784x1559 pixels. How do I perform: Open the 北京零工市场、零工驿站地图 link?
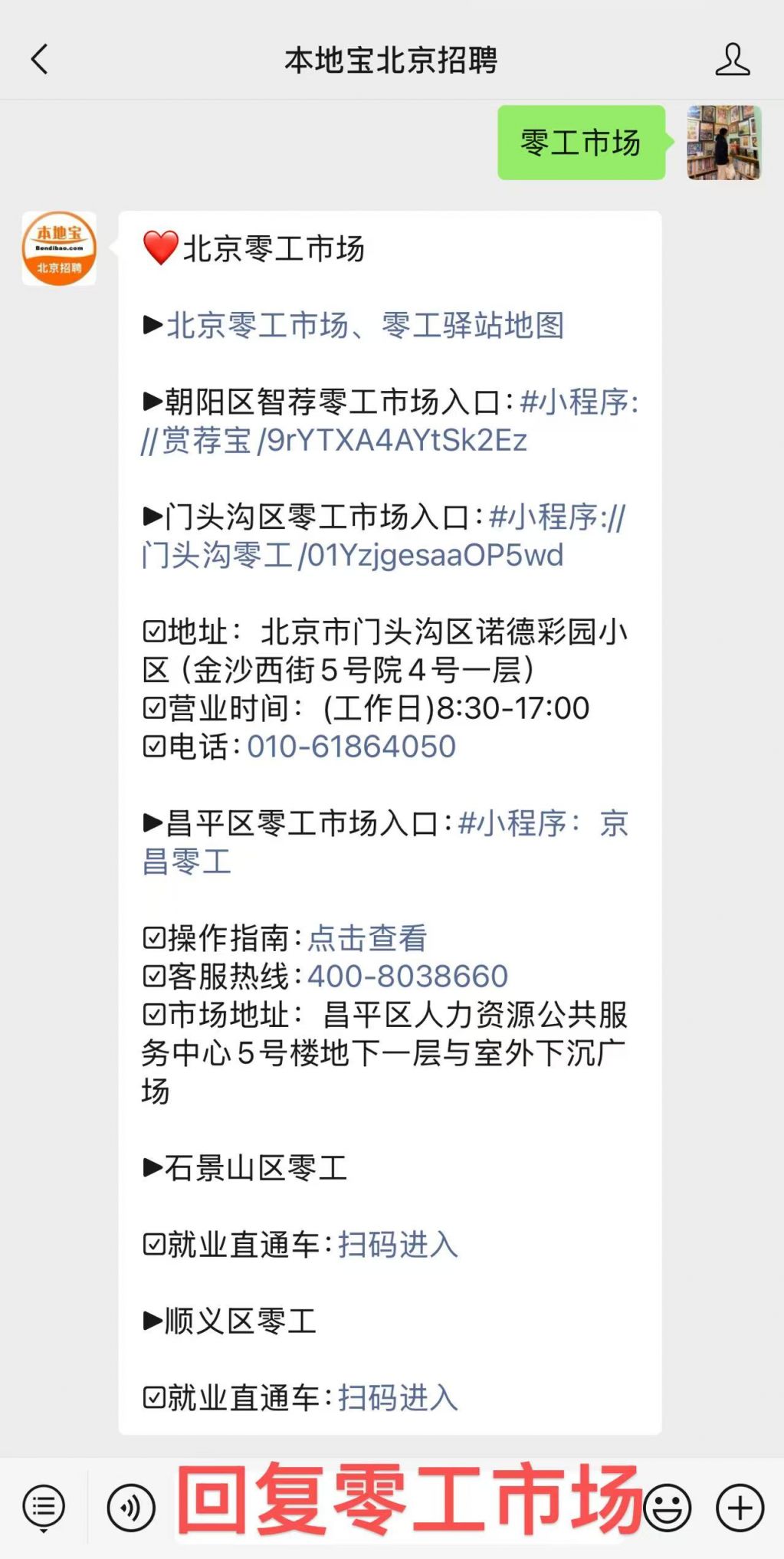point(366,325)
